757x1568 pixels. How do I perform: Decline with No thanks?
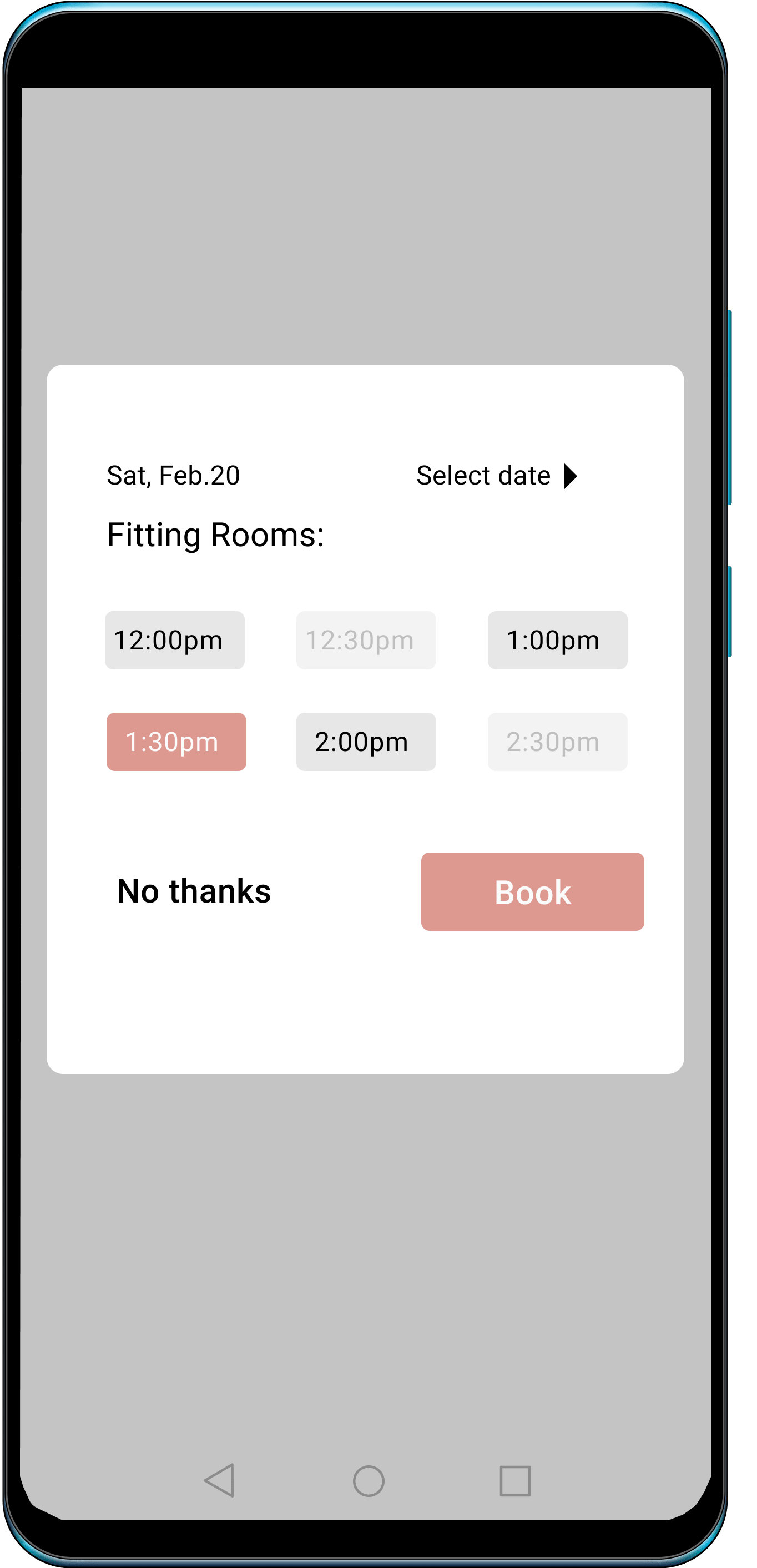coord(194,892)
